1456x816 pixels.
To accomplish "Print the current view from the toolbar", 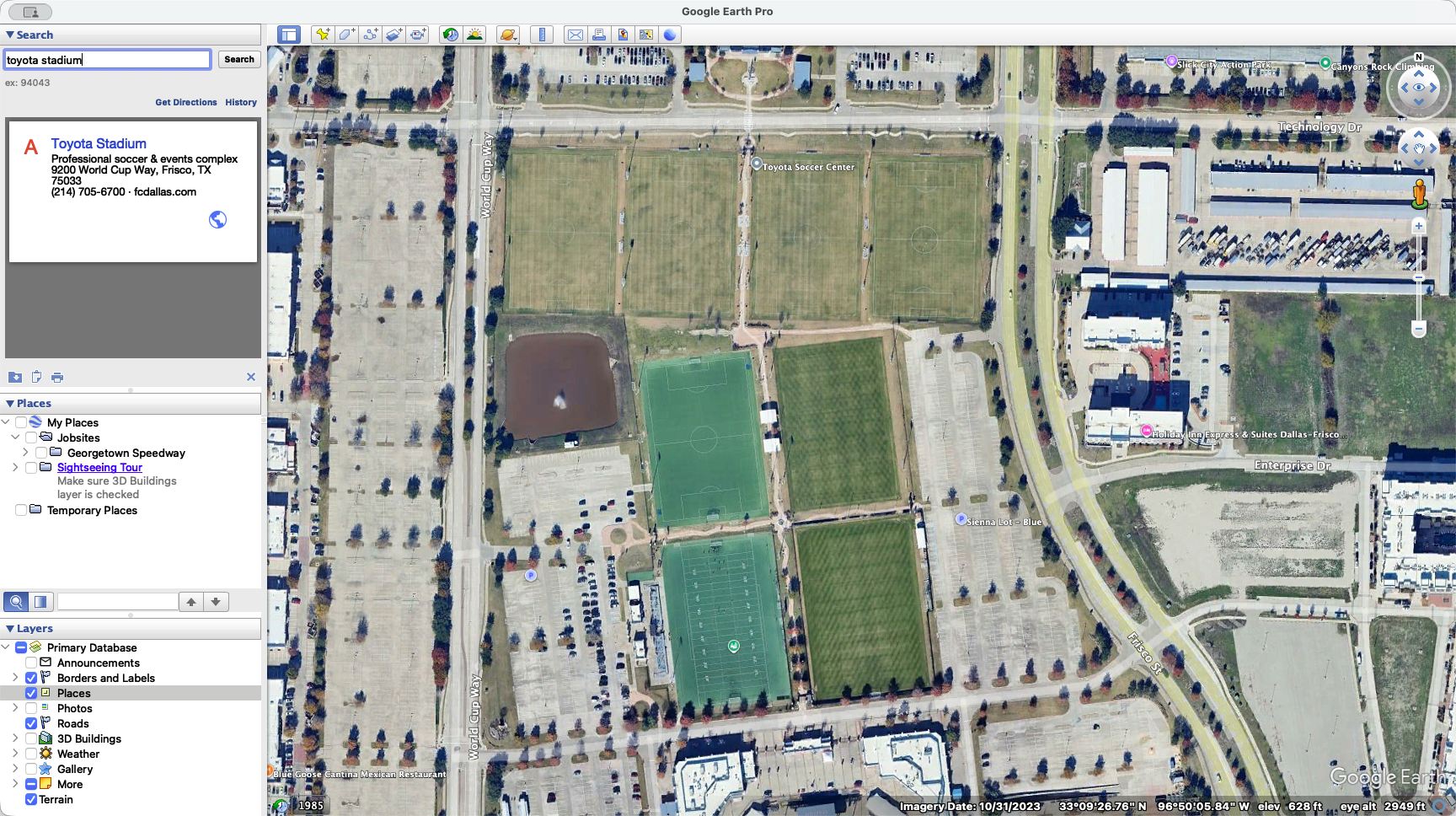I will (599, 35).
